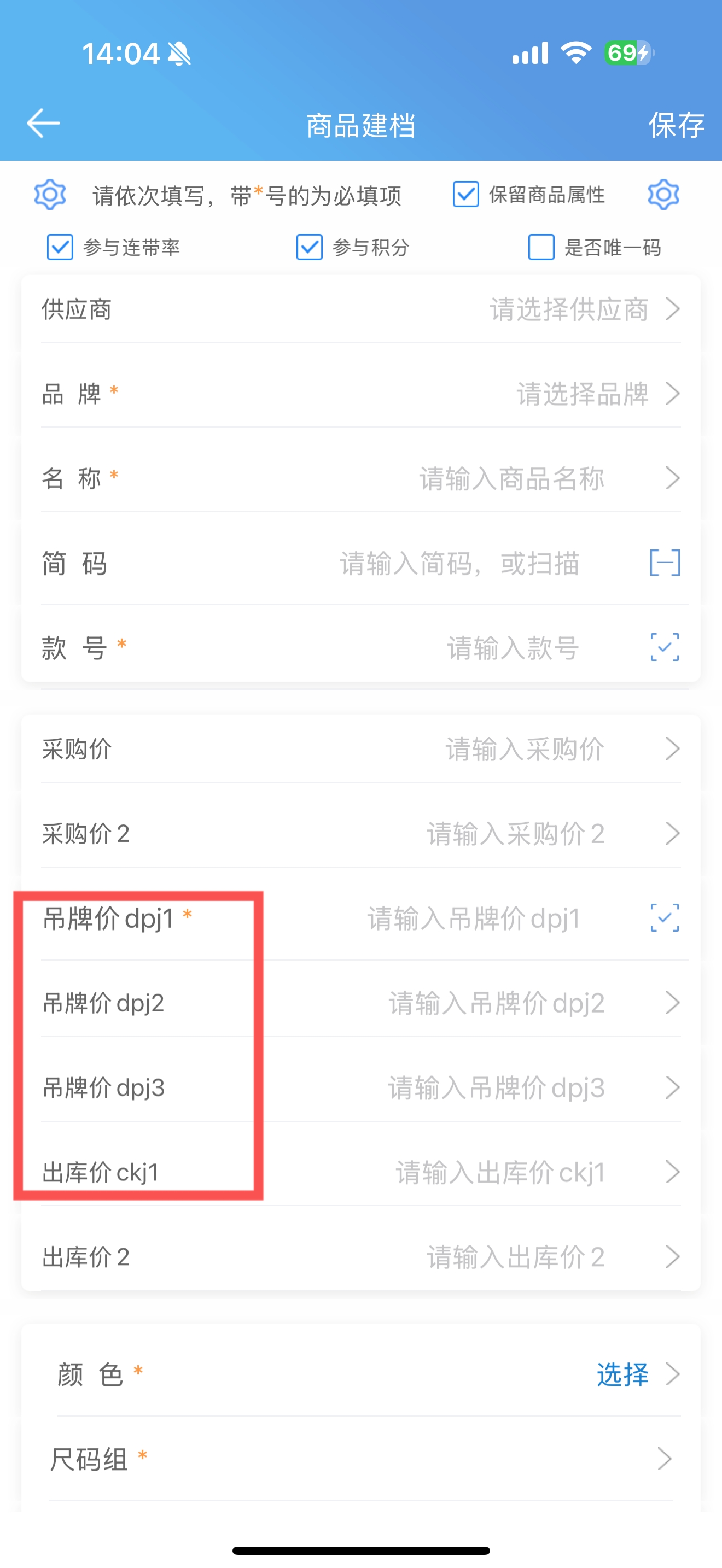
Task: Enable 是否唯一码 checkbox
Action: tap(541, 247)
